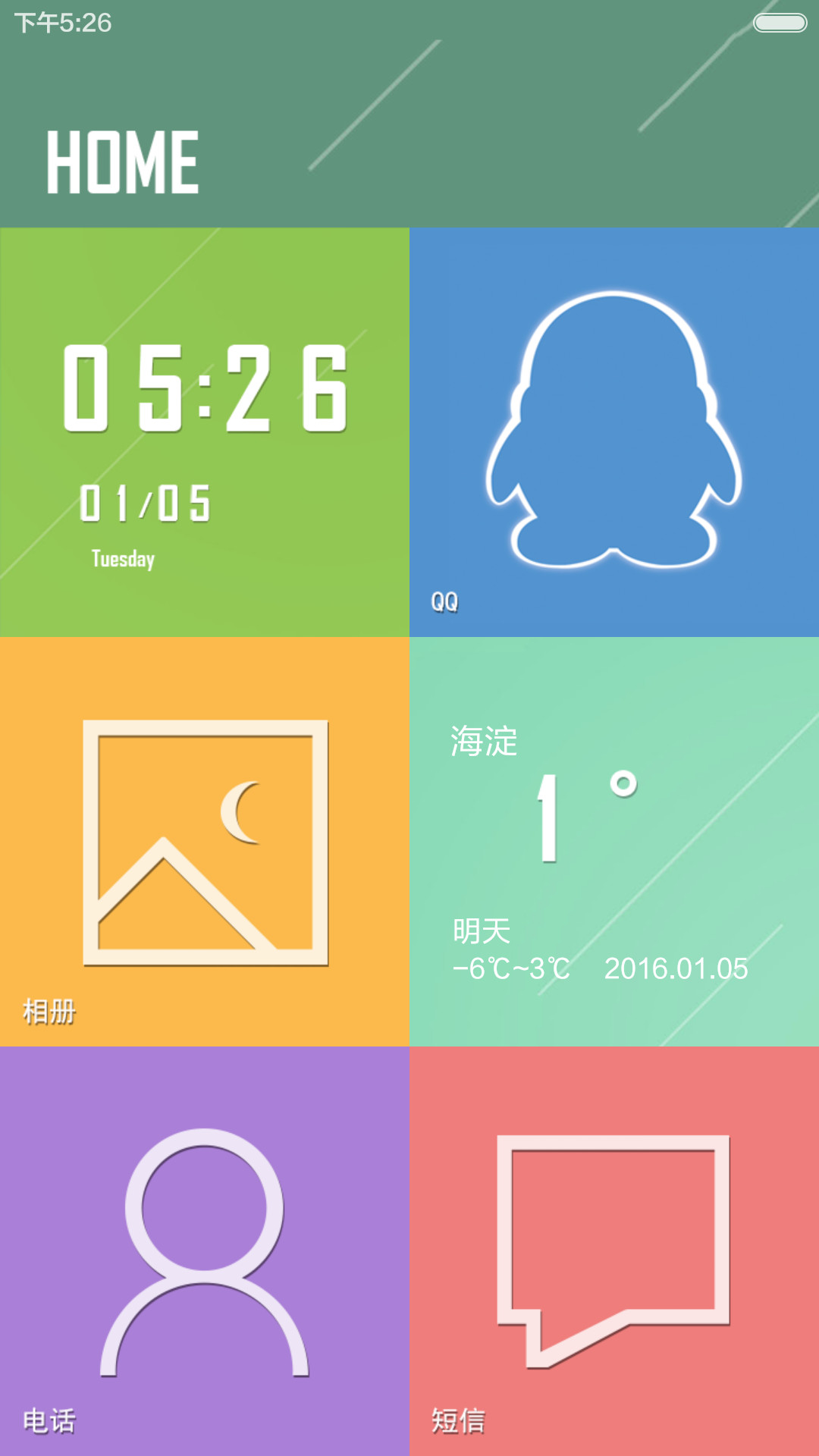Launch the QQ penguin tile
The width and height of the screenshot is (819, 1456).
[614, 432]
